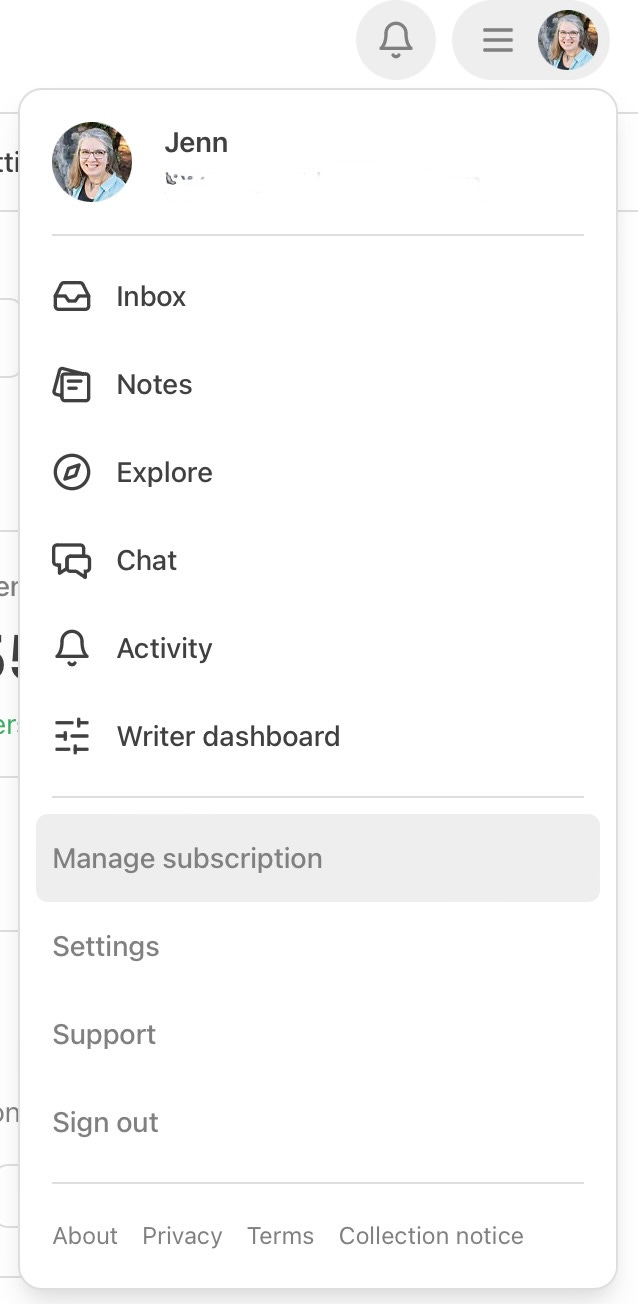Viewport: 638px width, 1304px height.
Task: Get help via Support
Action: 318,1034
